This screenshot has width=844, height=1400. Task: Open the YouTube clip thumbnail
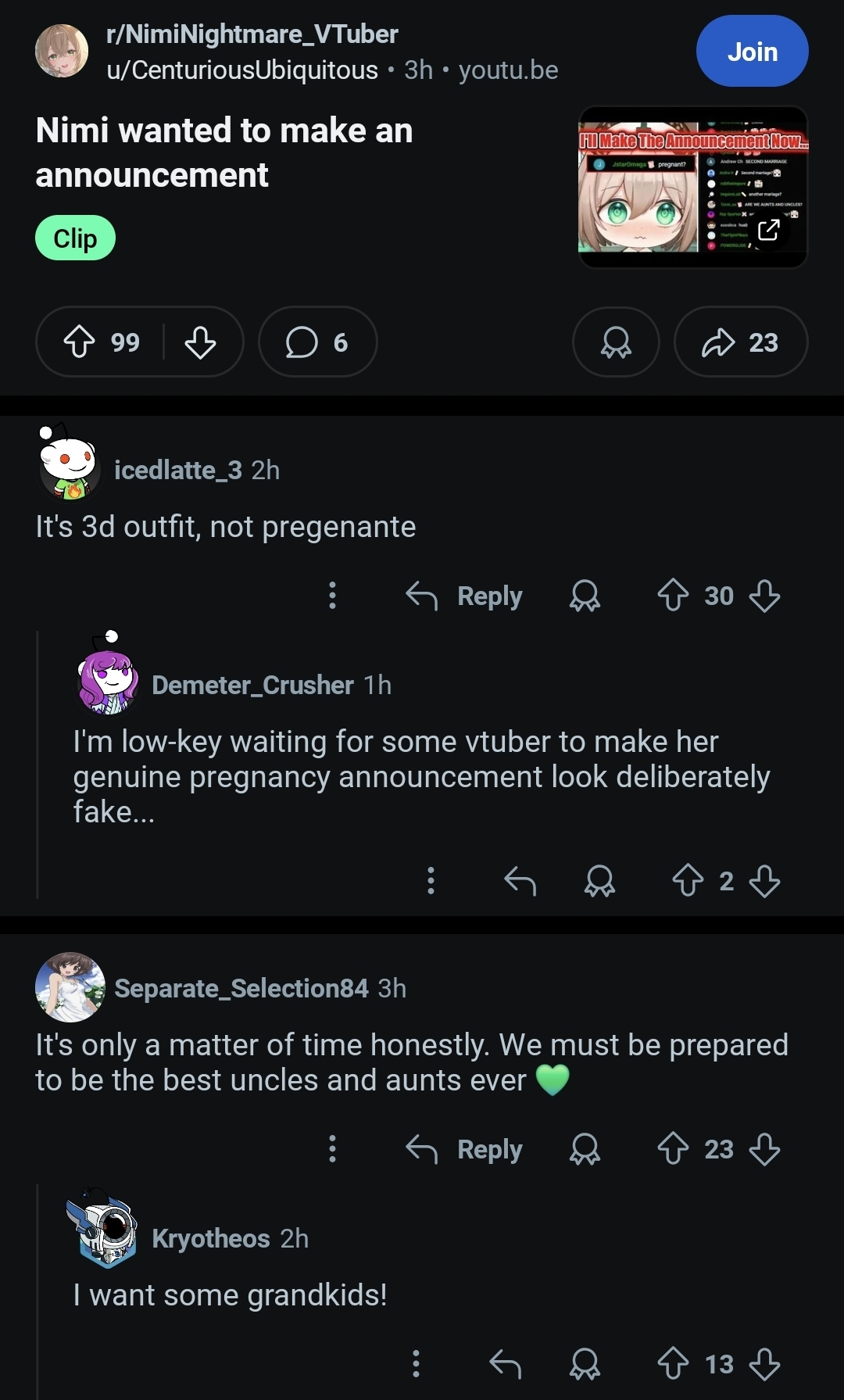692,188
